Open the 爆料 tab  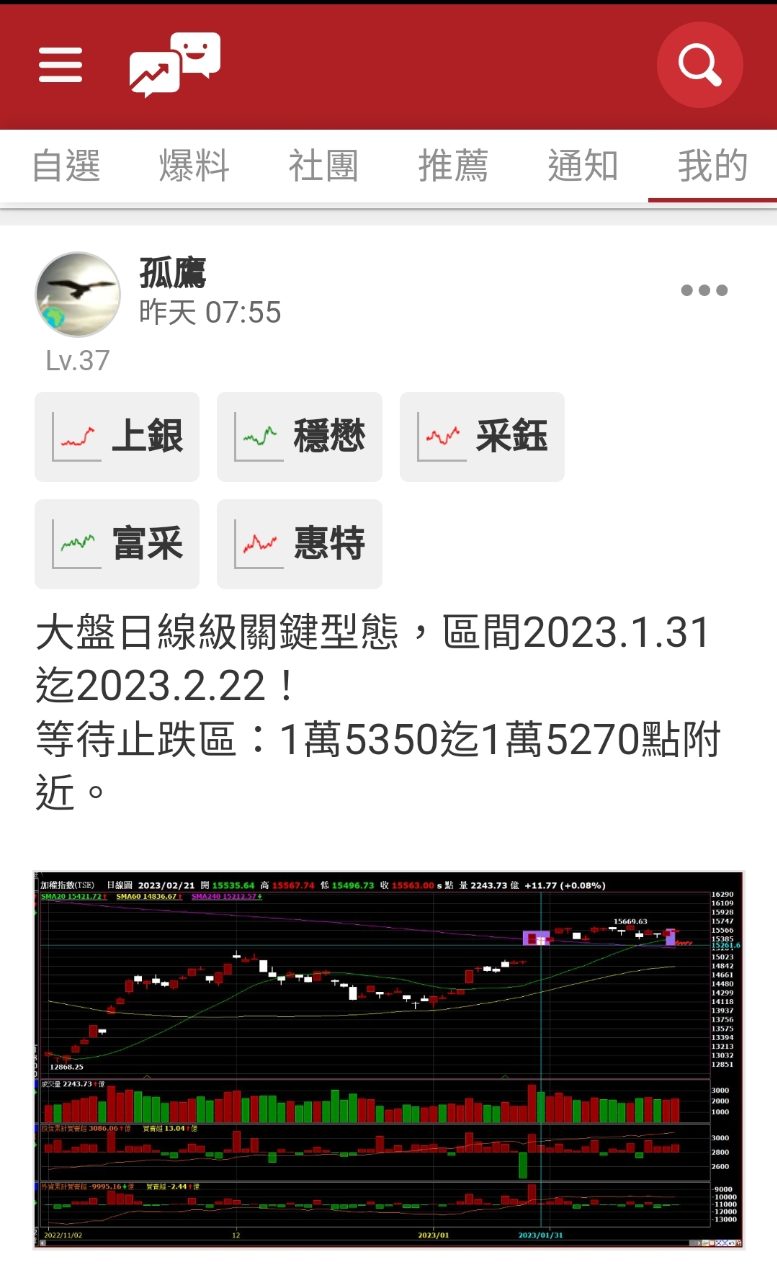(x=194, y=167)
